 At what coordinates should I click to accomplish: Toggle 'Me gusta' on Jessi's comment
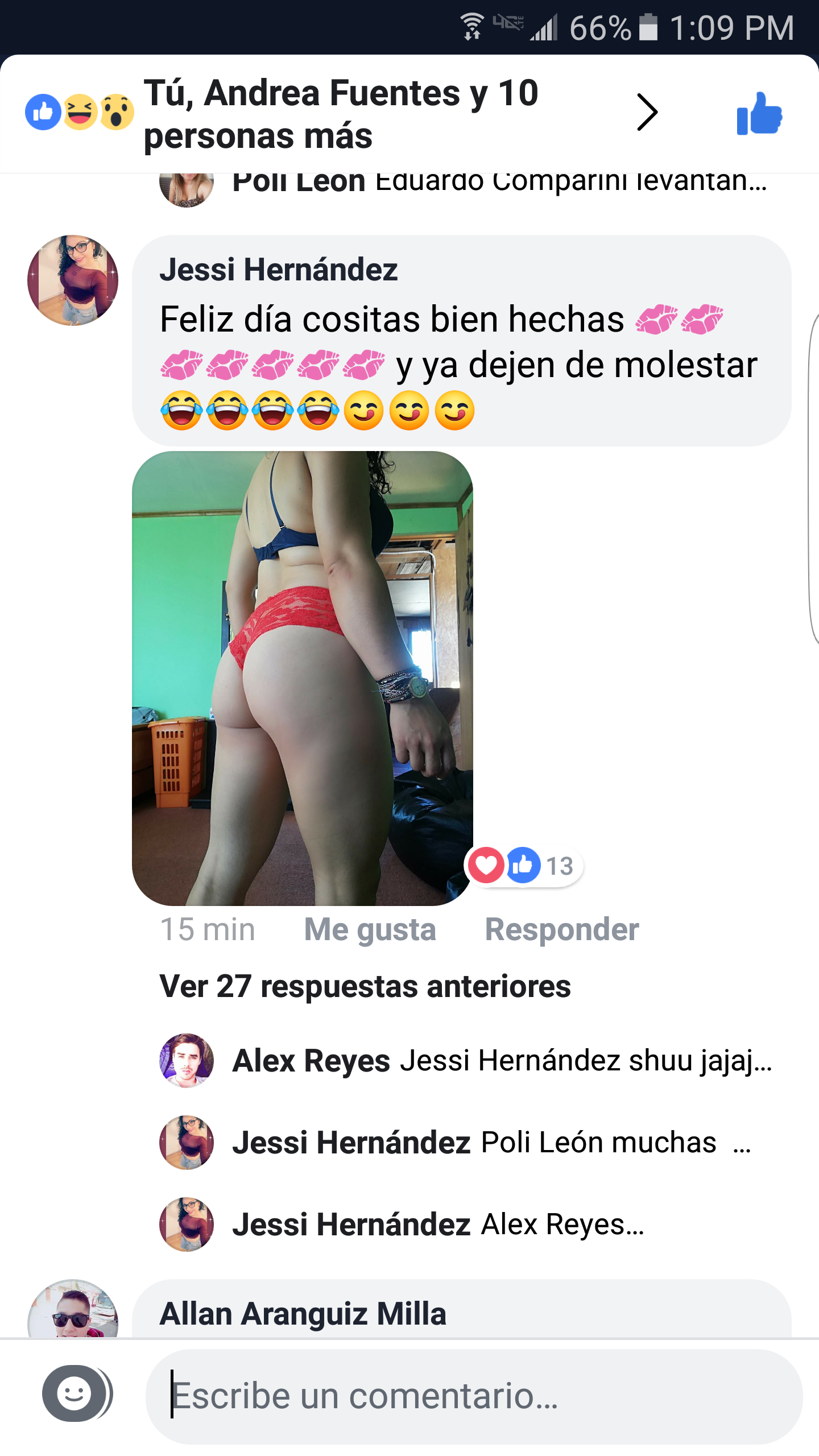[370, 929]
